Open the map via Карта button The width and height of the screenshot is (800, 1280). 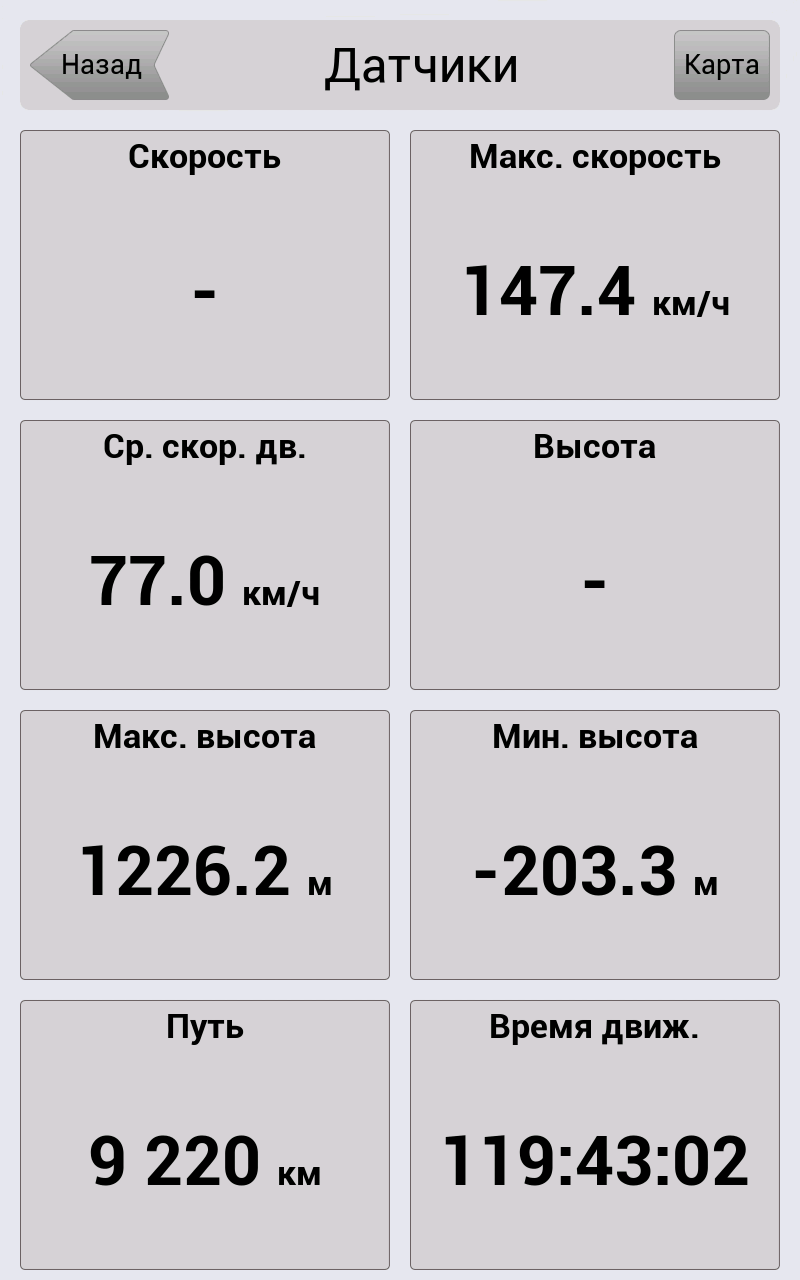pos(721,65)
